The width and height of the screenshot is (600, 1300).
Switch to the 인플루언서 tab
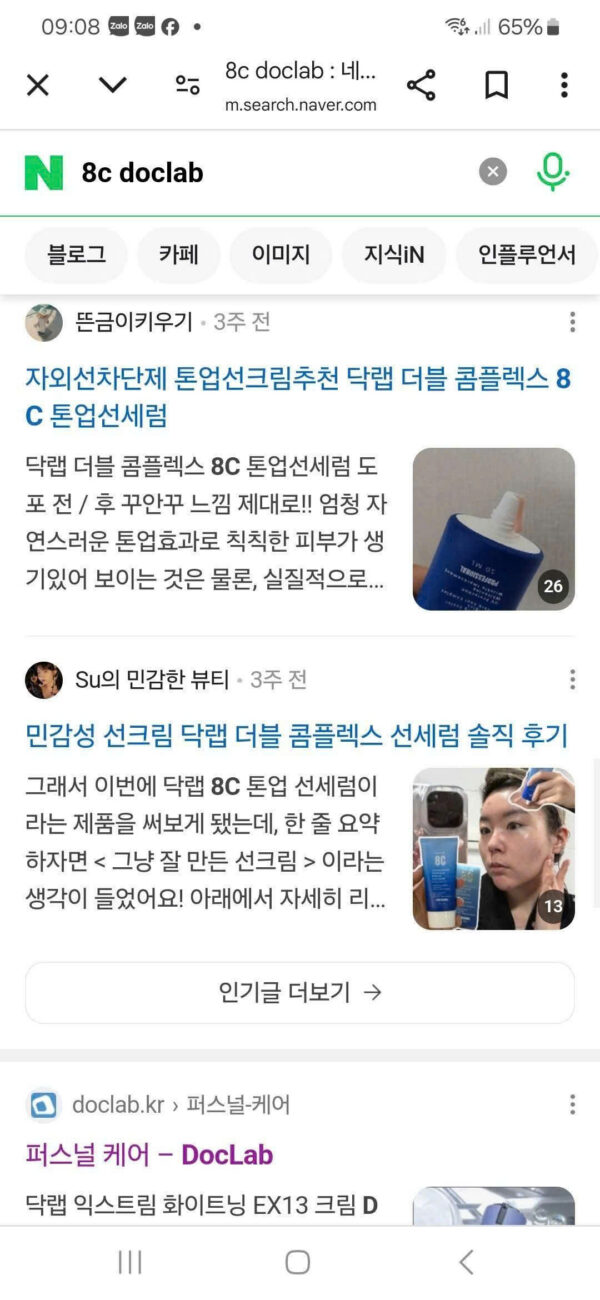pos(526,255)
